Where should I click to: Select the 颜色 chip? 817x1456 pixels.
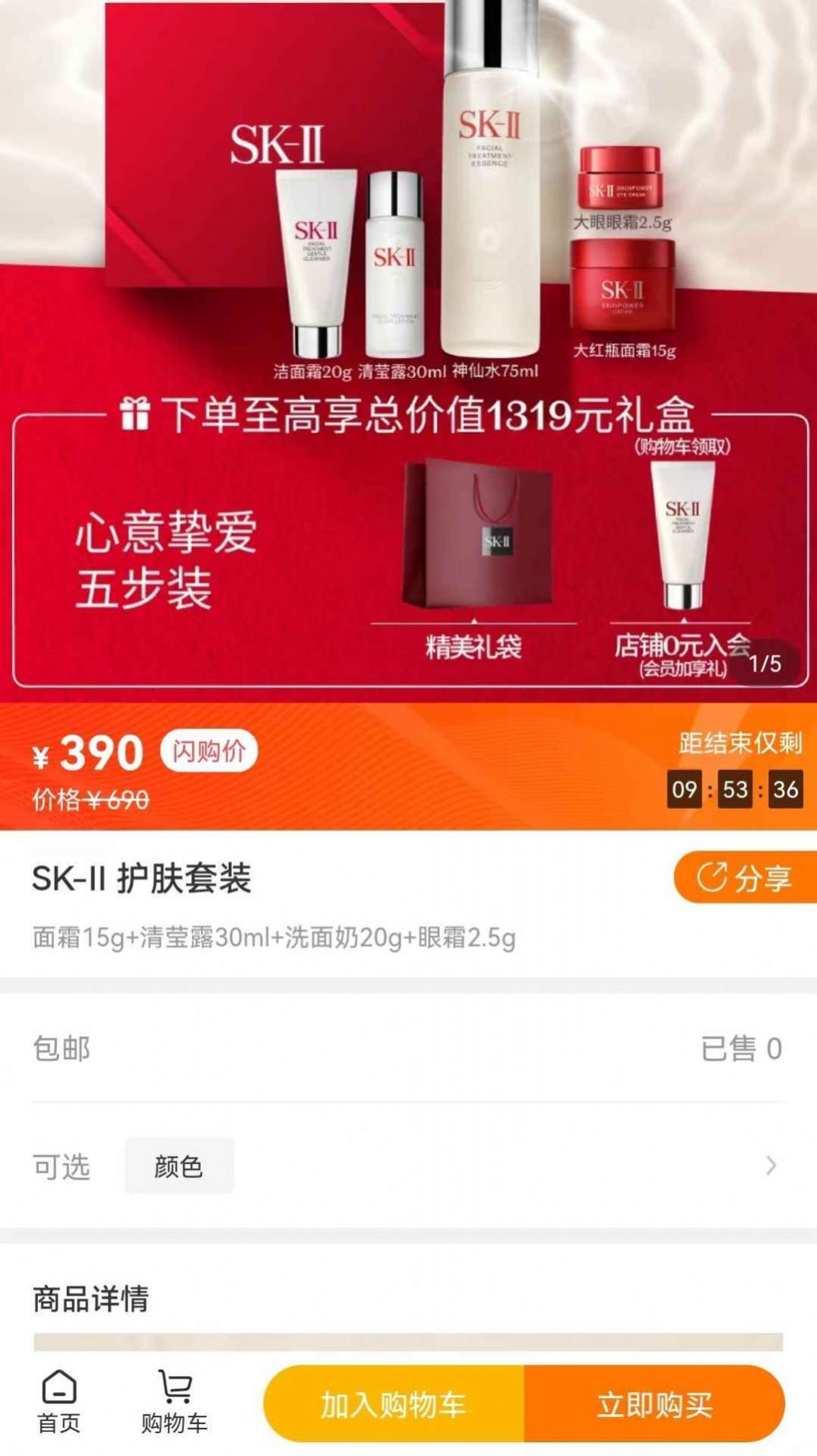(179, 1166)
